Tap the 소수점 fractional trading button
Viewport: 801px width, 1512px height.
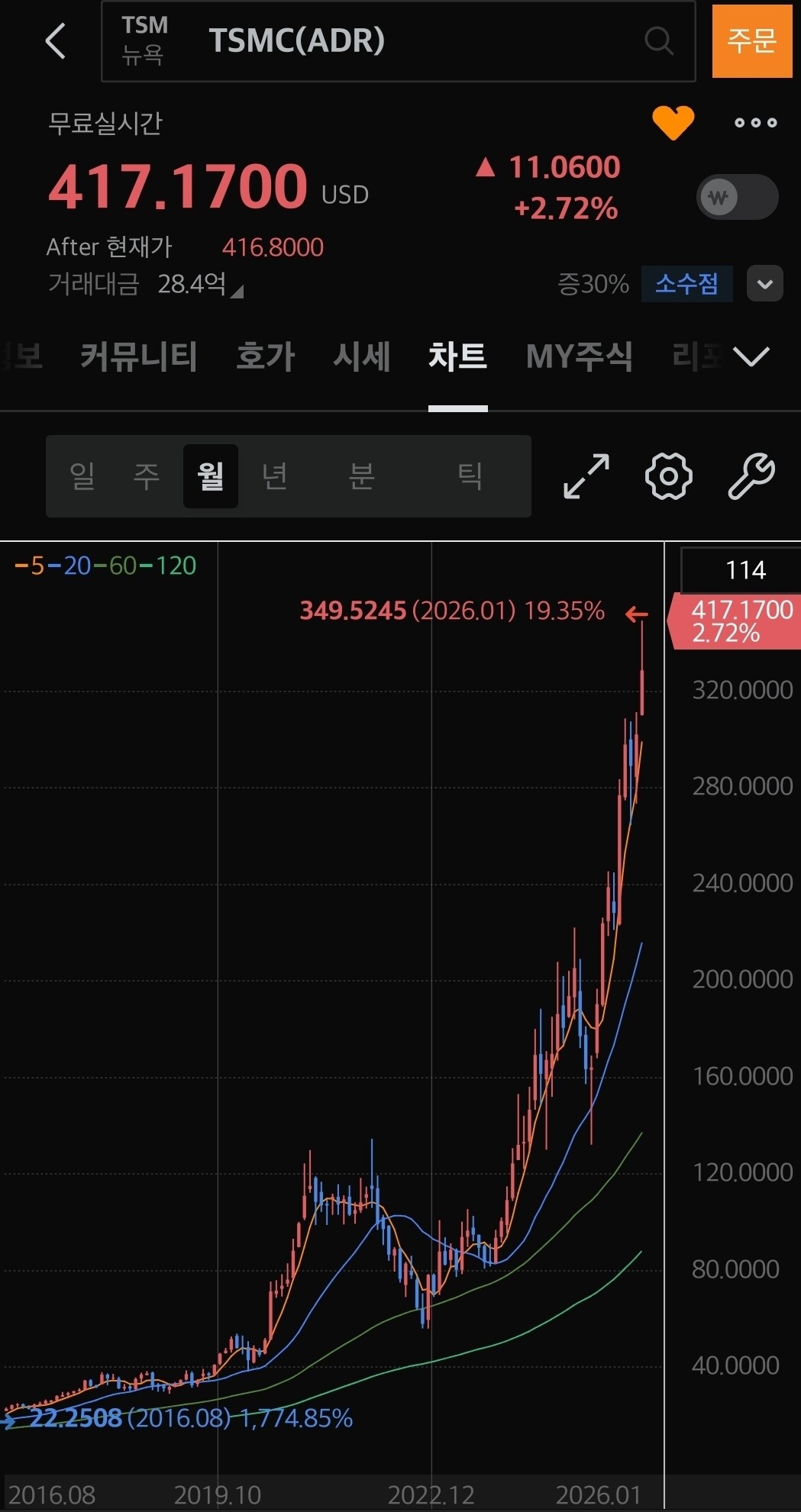[686, 284]
